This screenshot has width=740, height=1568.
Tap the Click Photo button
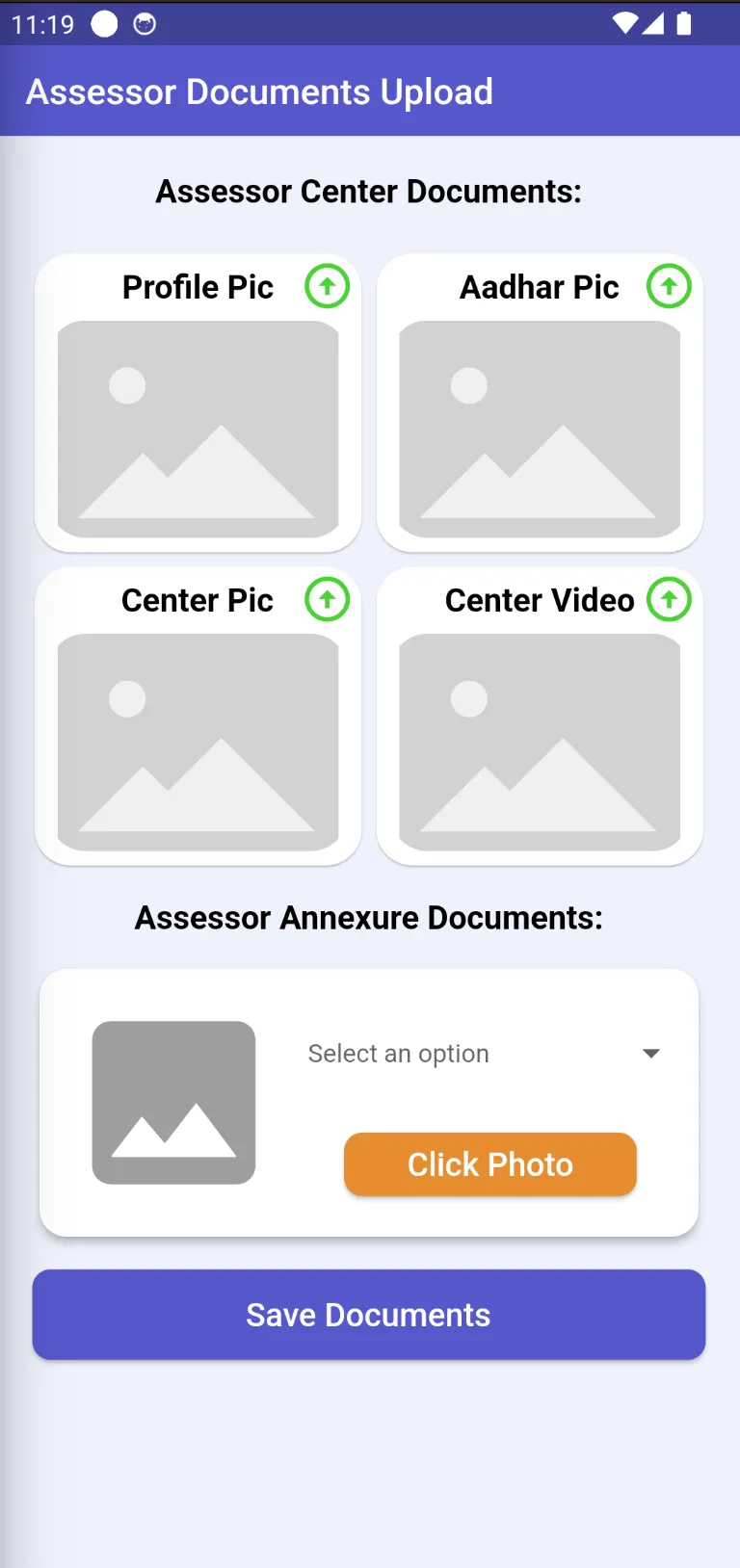490,1164
